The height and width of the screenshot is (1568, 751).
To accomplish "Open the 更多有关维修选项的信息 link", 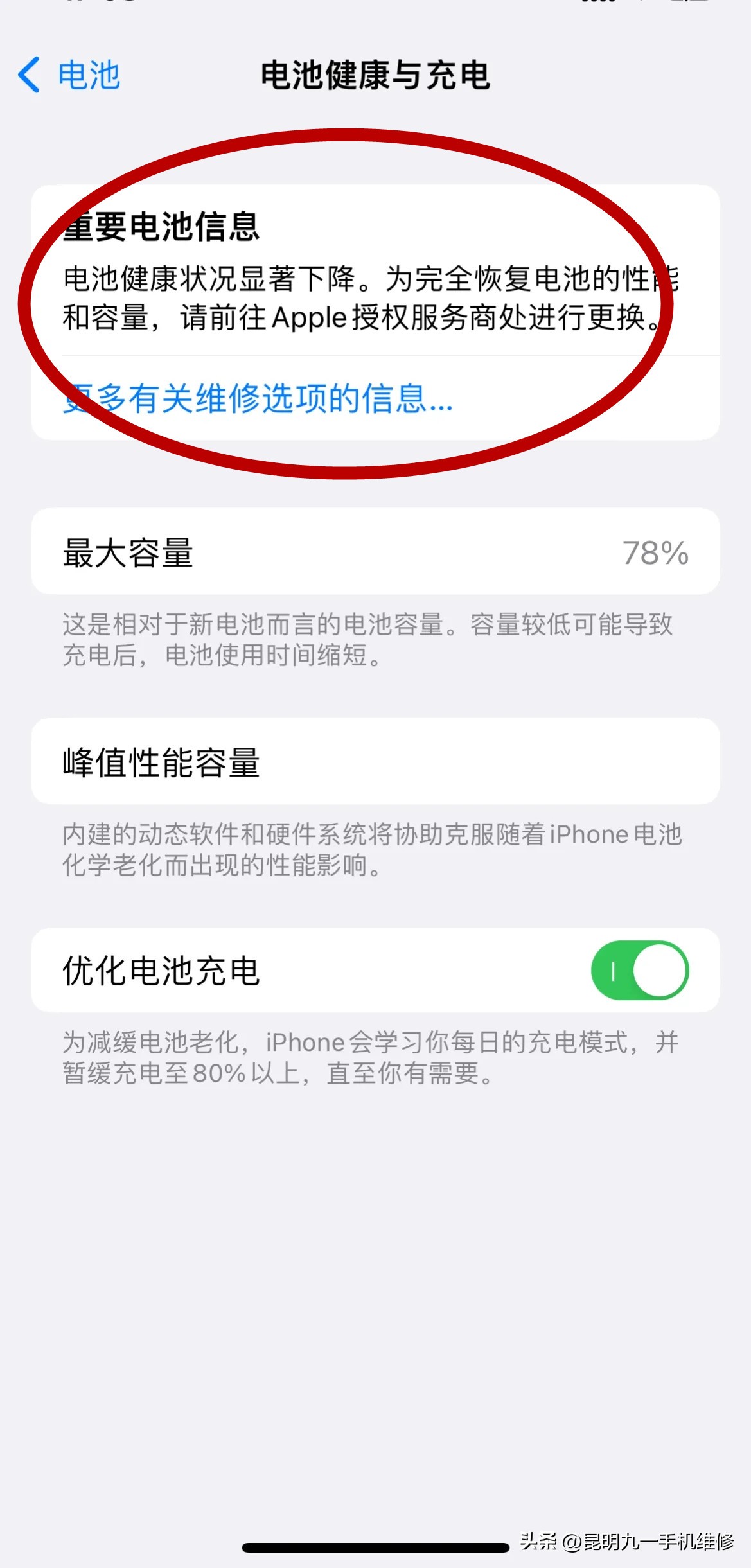I will (258, 399).
